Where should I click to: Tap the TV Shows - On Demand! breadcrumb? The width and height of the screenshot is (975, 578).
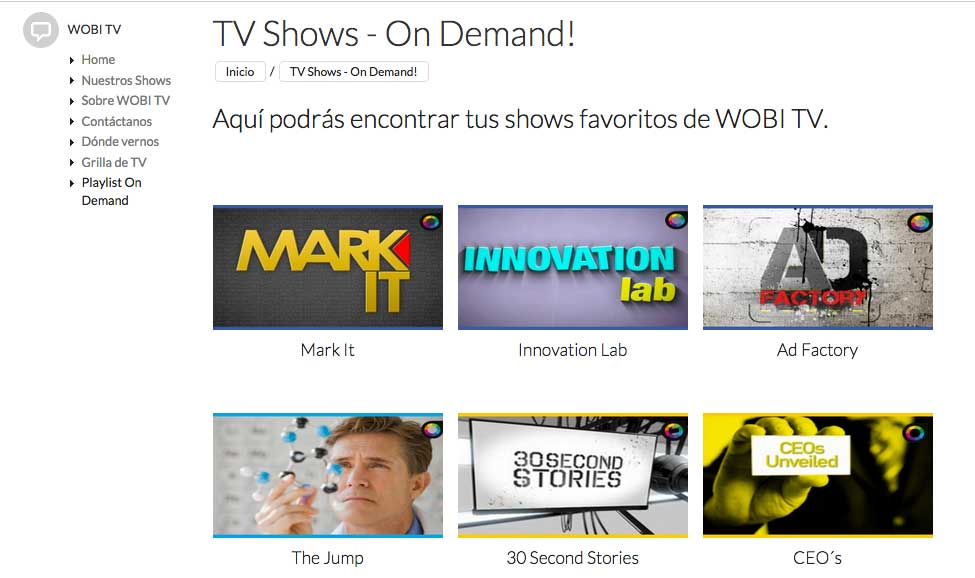353,72
